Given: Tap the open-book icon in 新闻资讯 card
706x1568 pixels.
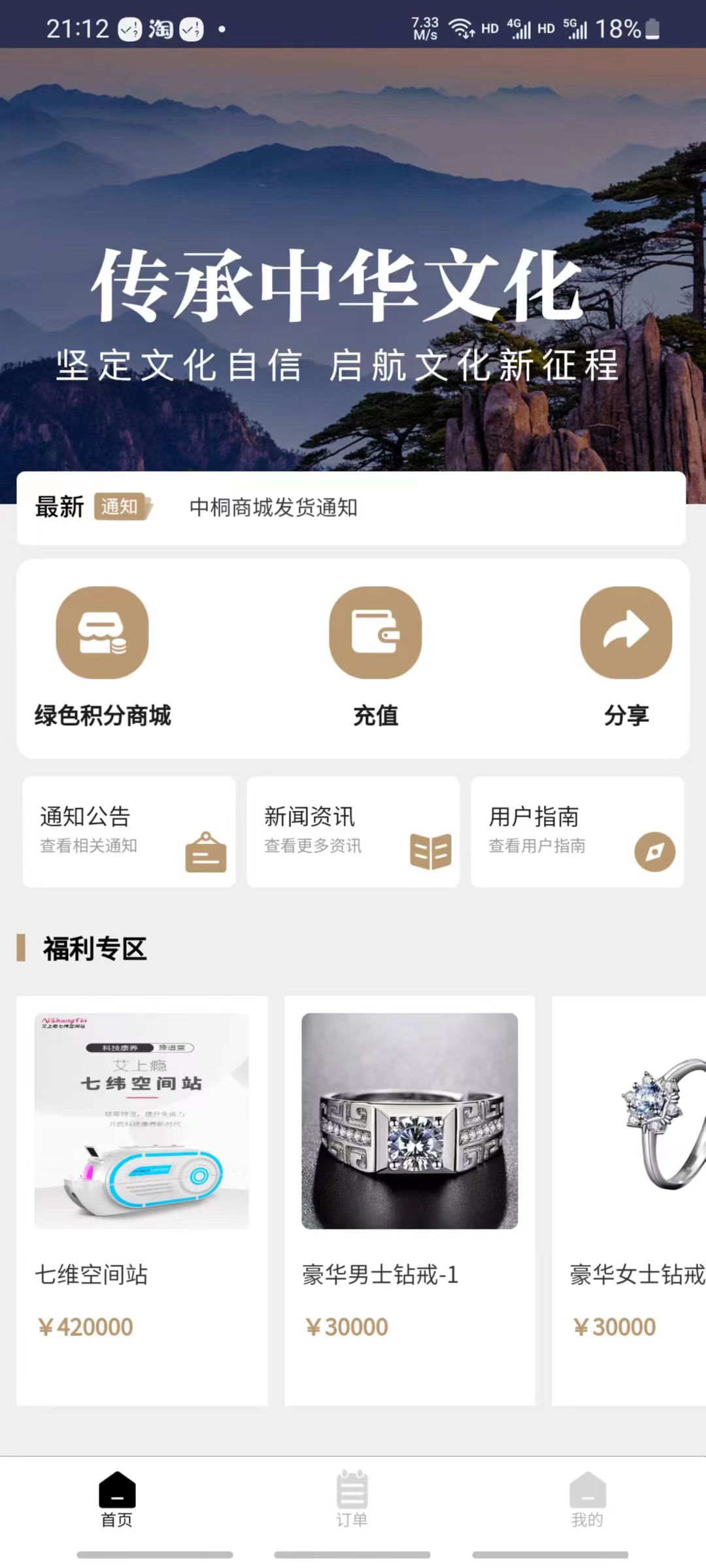Looking at the screenshot, I should [x=429, y=850].
